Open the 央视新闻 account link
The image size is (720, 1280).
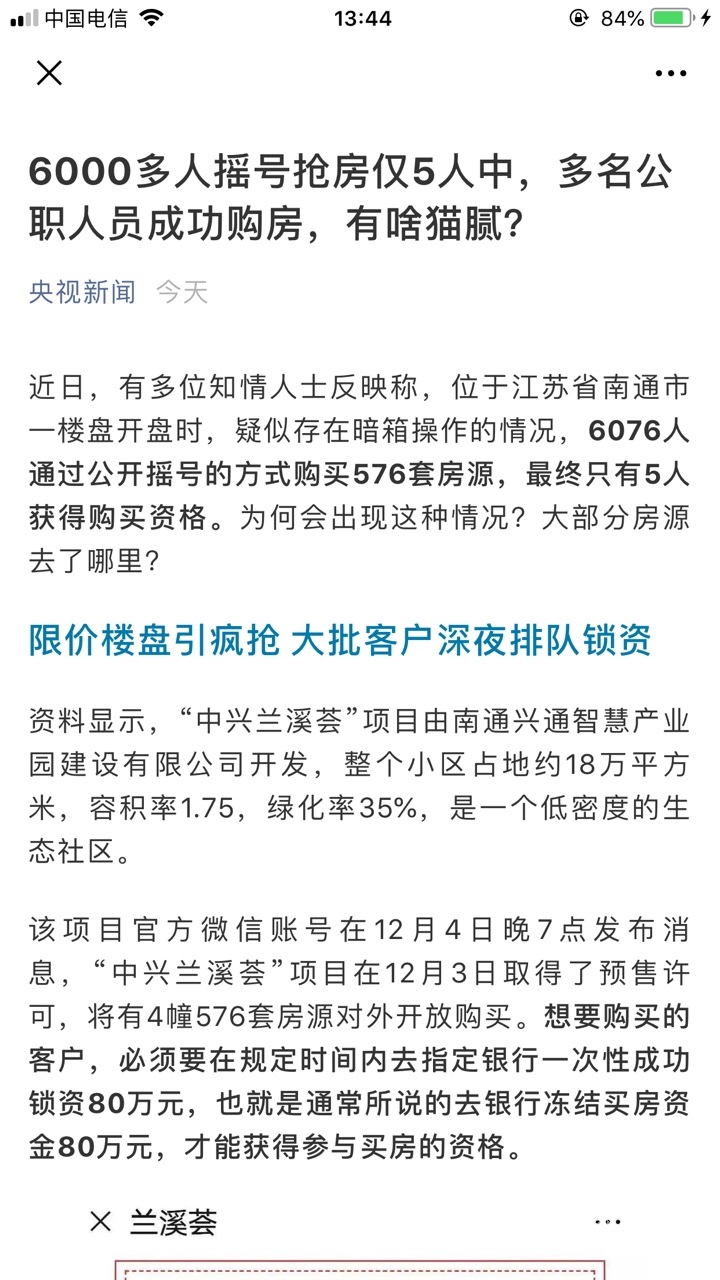(x=82, y=292)
